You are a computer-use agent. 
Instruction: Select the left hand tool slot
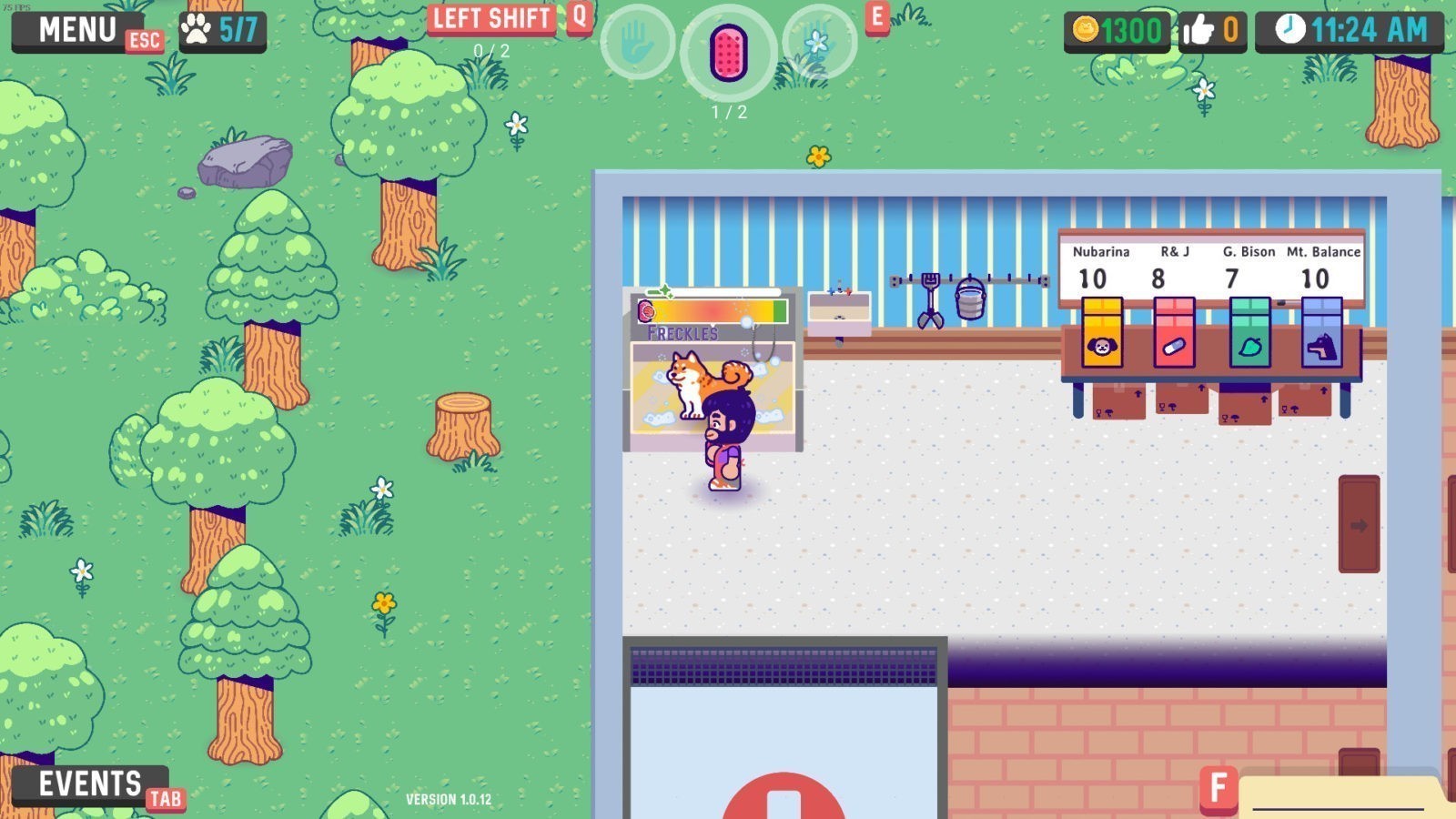click(x=637, y=42)
